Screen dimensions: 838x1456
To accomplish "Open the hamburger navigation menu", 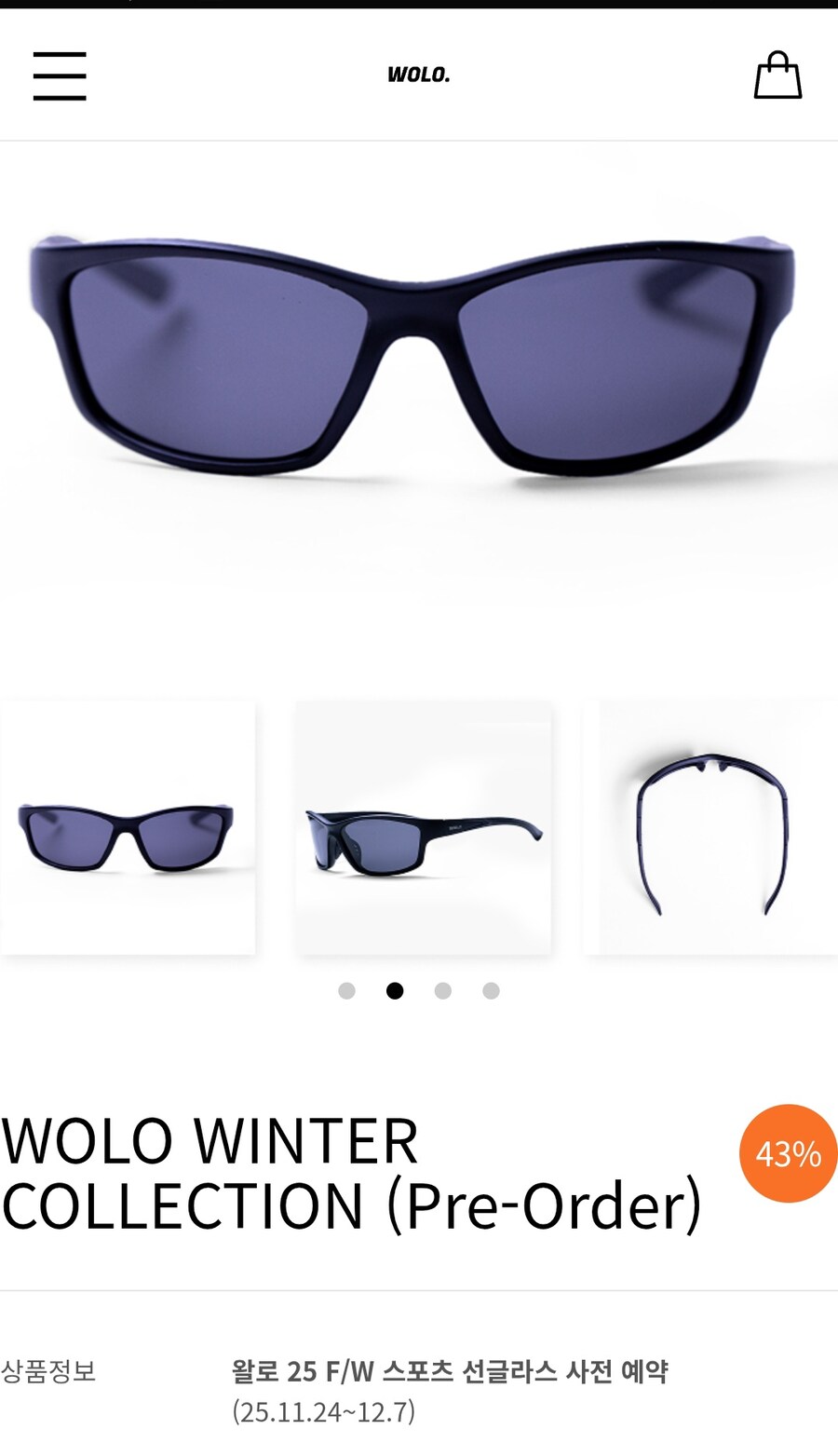I will pyautogui.click(x=60, y=75).
